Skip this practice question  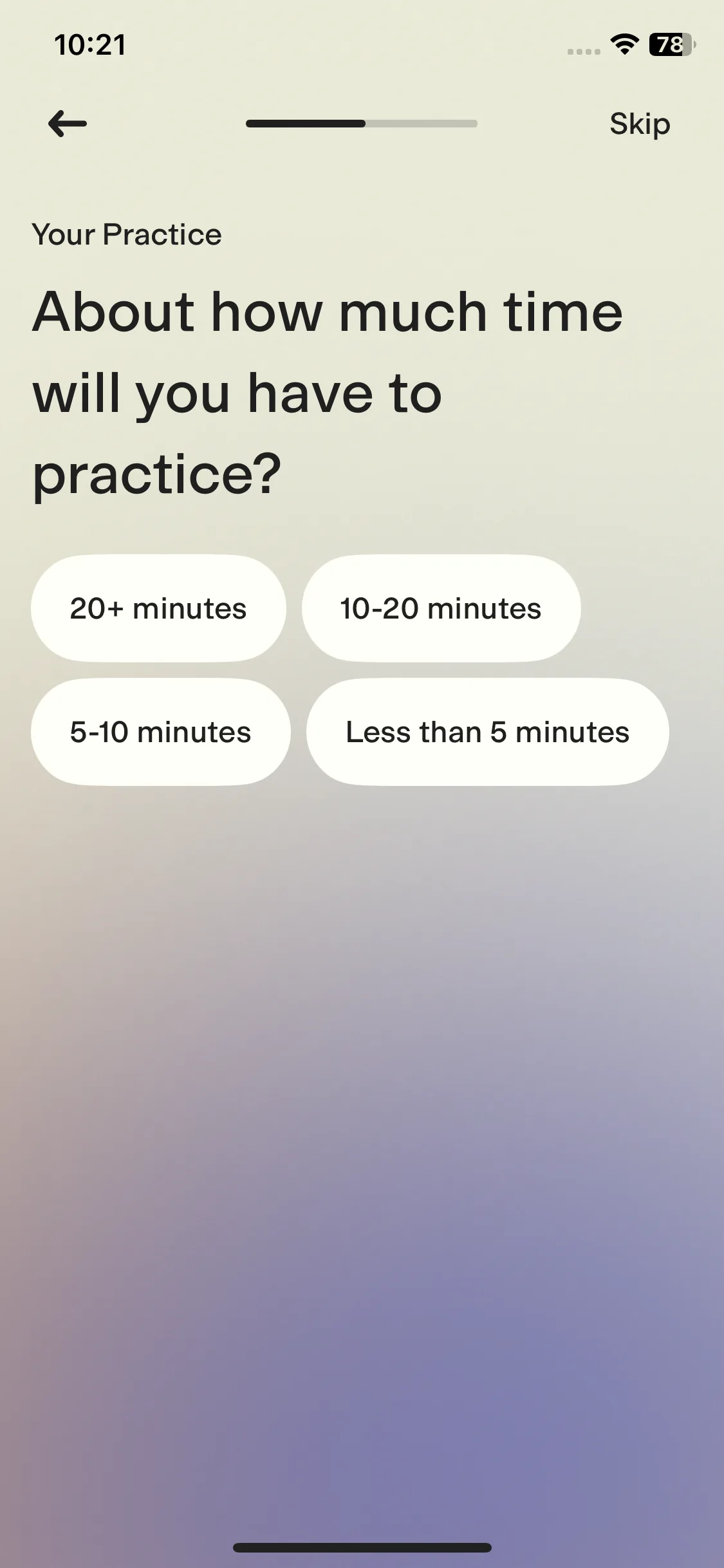click(639, 124)
